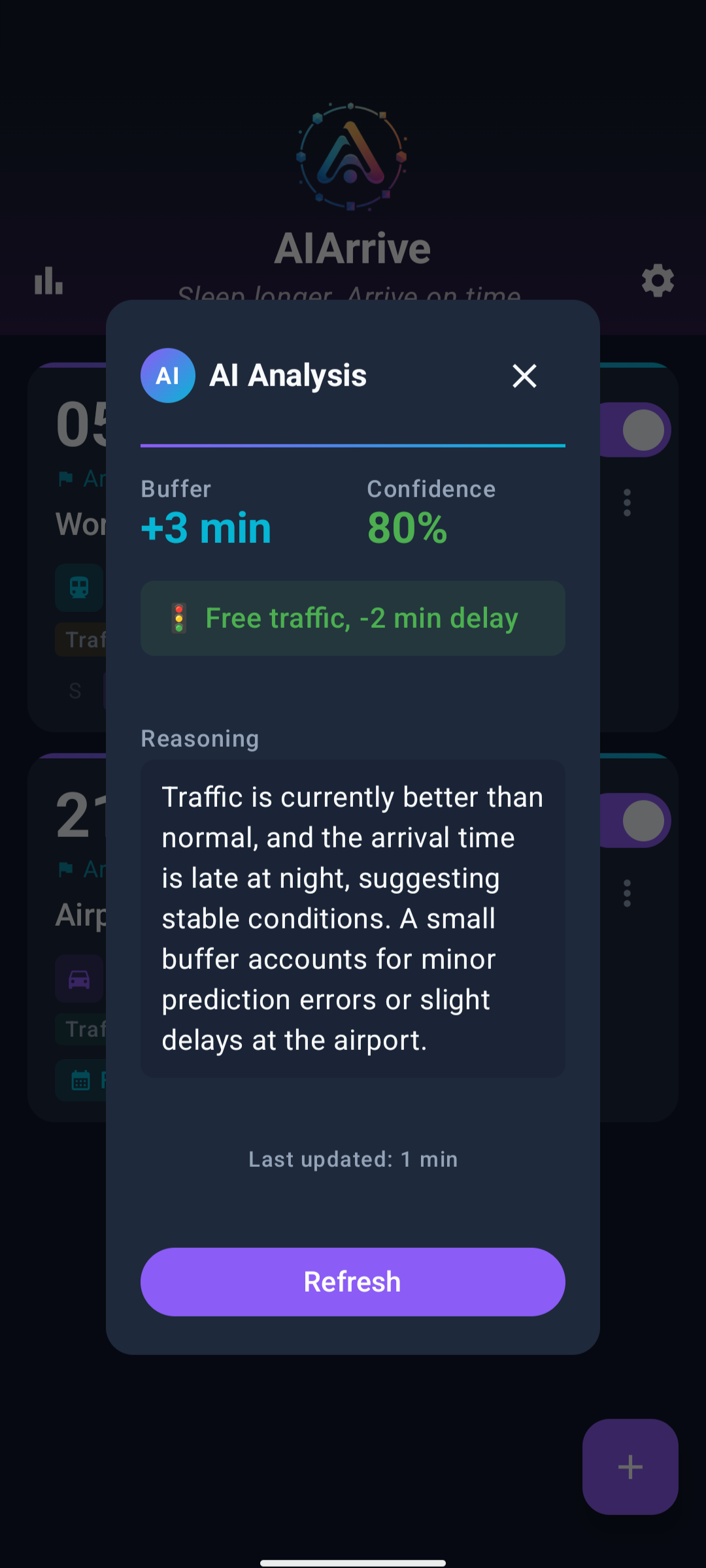The image size is (706, 1568).
Task: Tap the traffic light icon in traffic banner
Action: (178, 617)
